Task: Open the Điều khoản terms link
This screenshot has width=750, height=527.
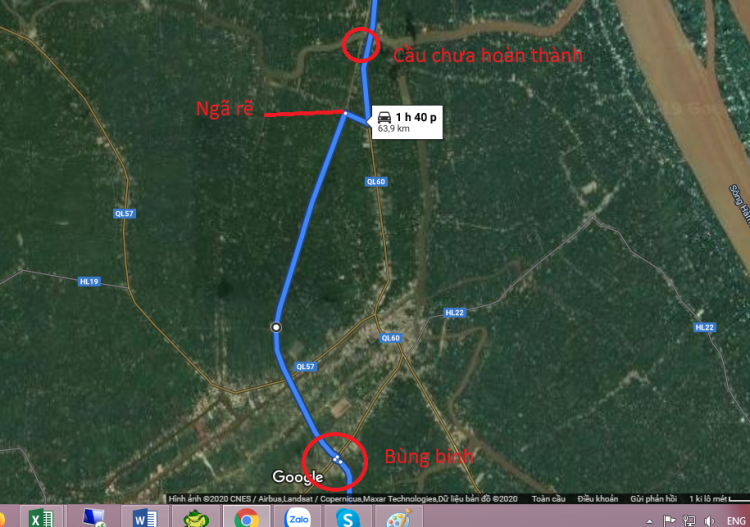Action: (599, 498)
